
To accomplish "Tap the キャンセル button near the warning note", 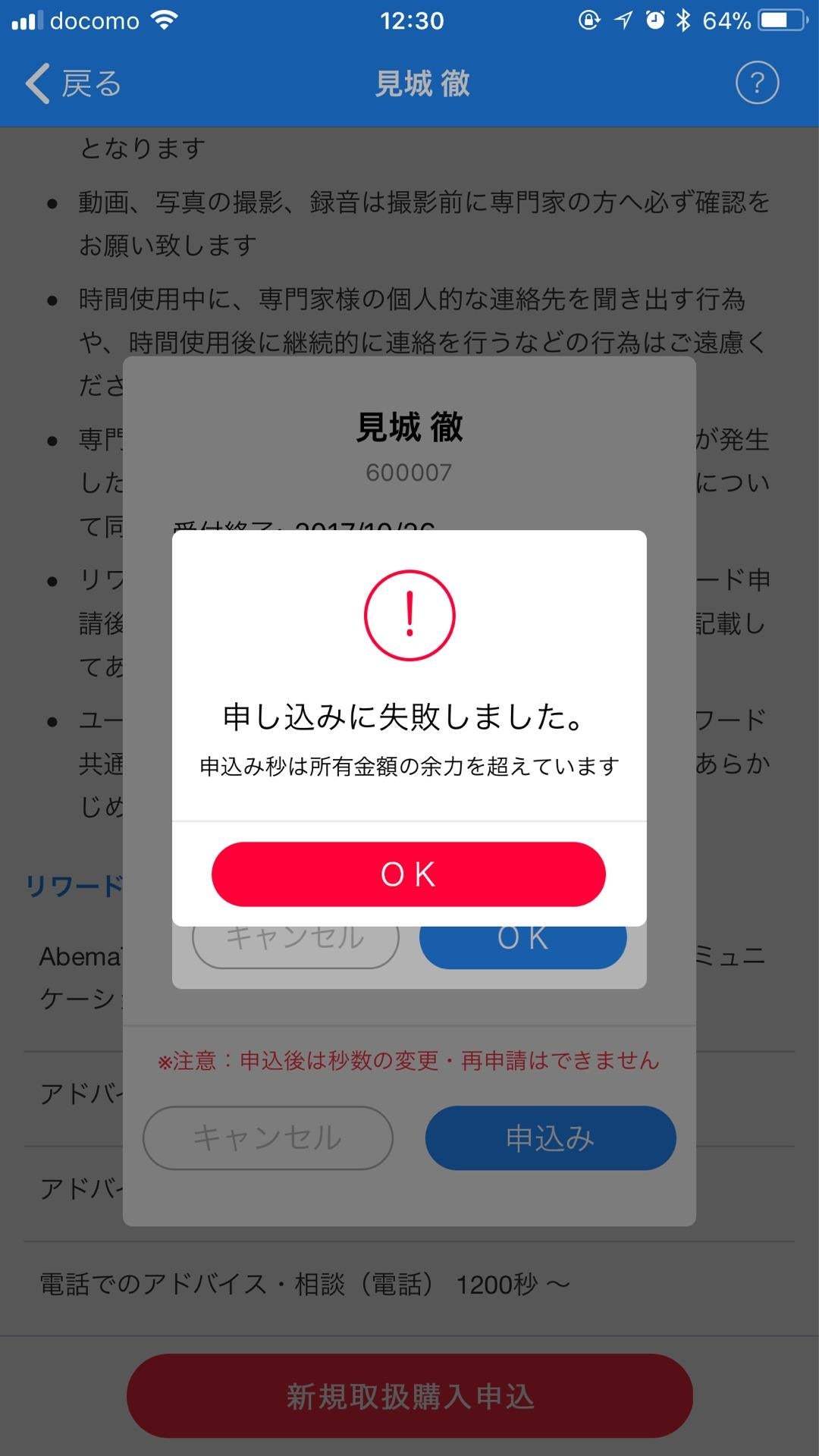I will (268, 1137).
